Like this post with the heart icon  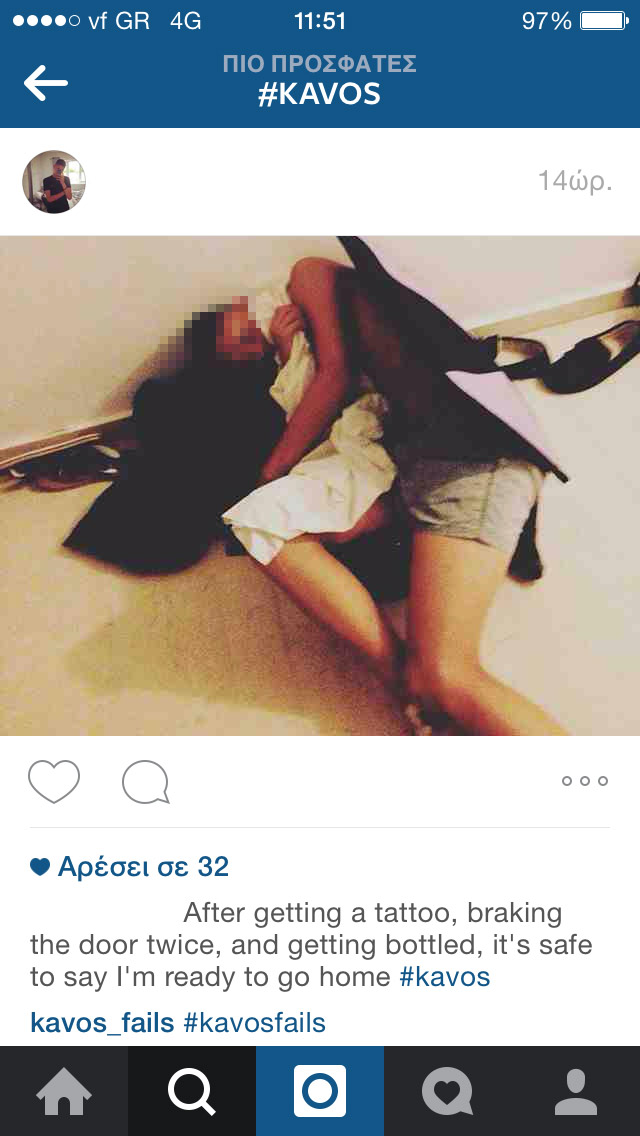[x=54, y=782]
